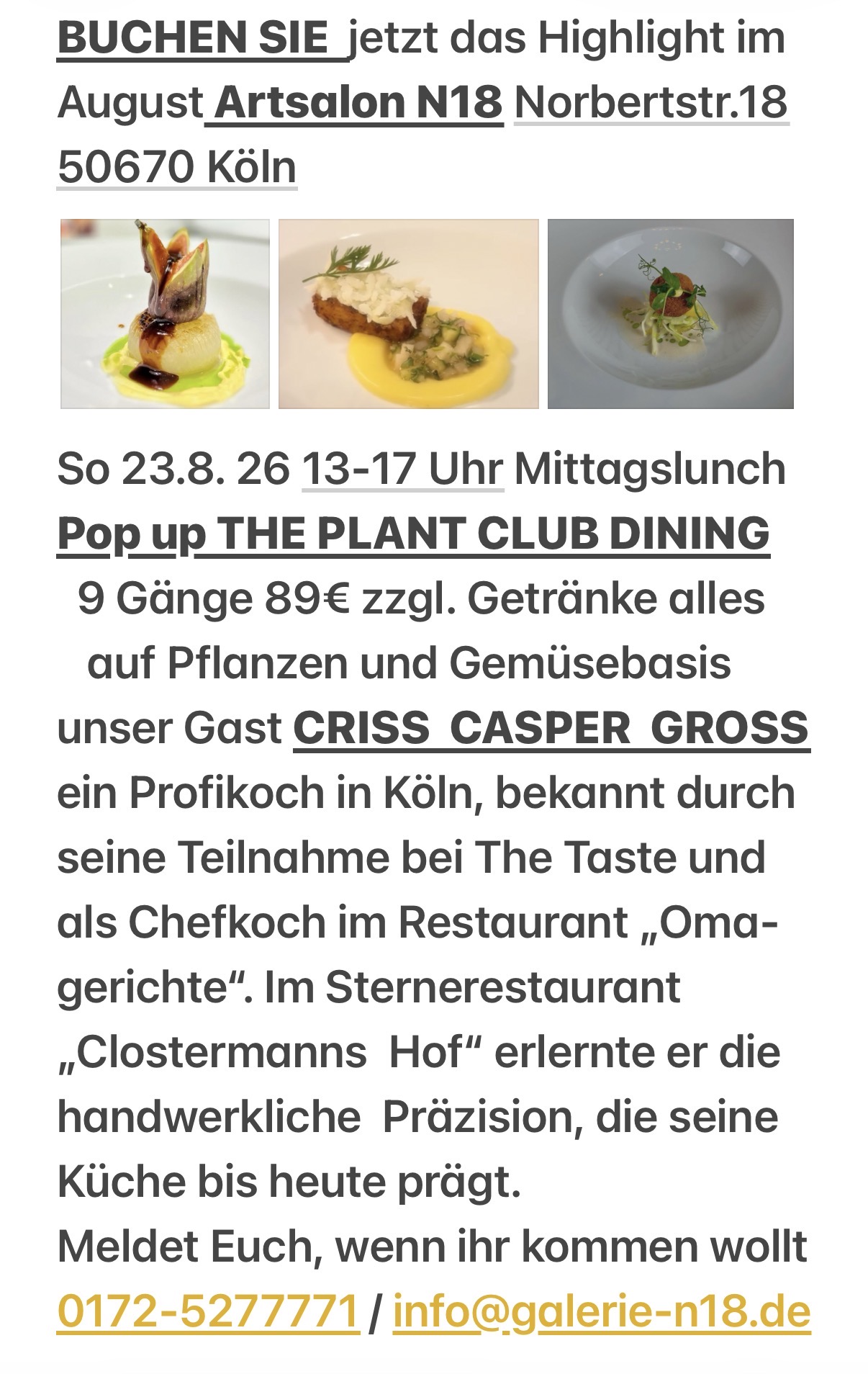The width and height of the screenshot is (868, 1374).
Task: Tap the BUCHEN SIE booking link
Action: tap(202, 37)
